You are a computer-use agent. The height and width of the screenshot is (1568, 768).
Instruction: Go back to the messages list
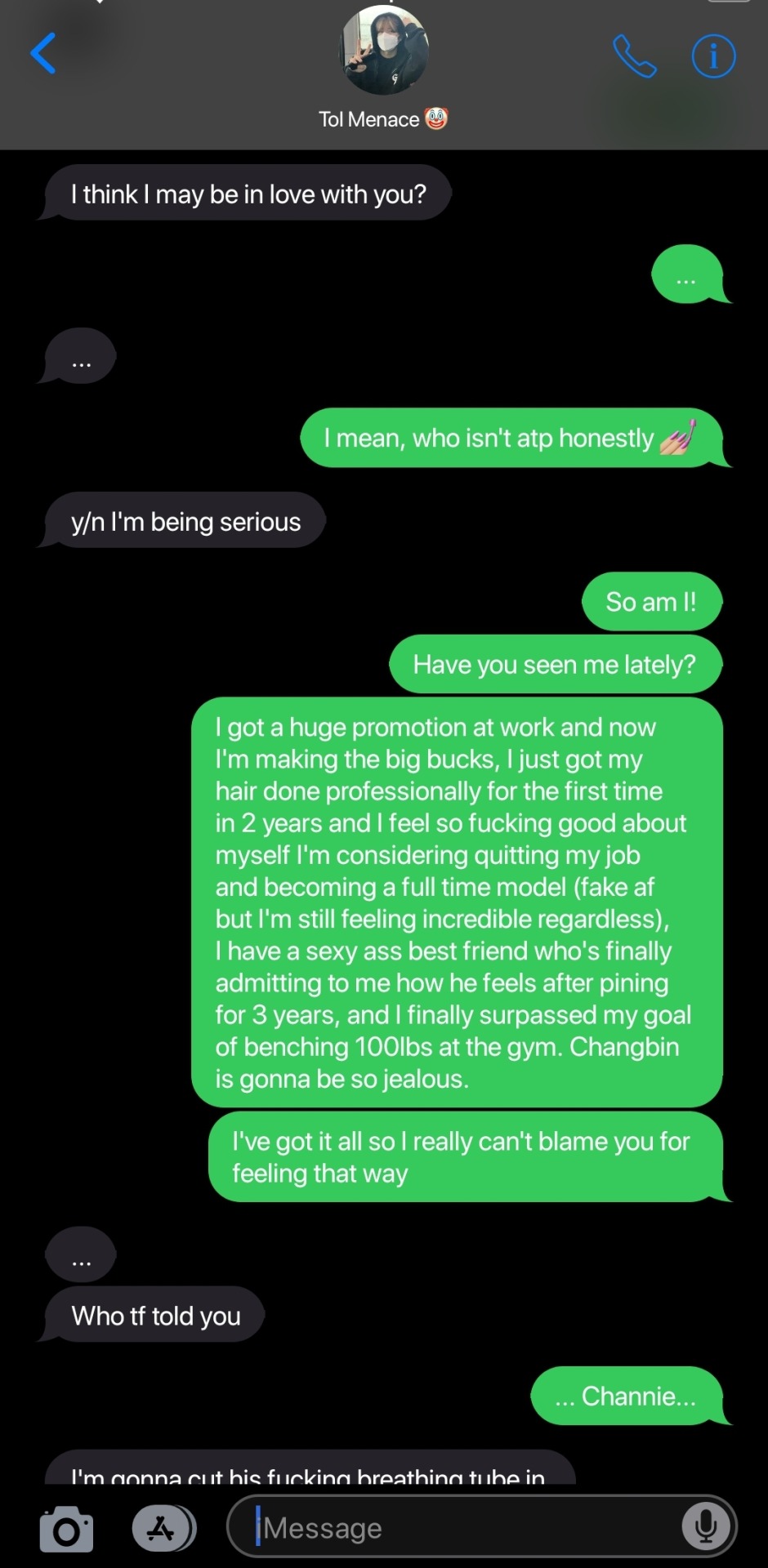(x=43, y=54)
